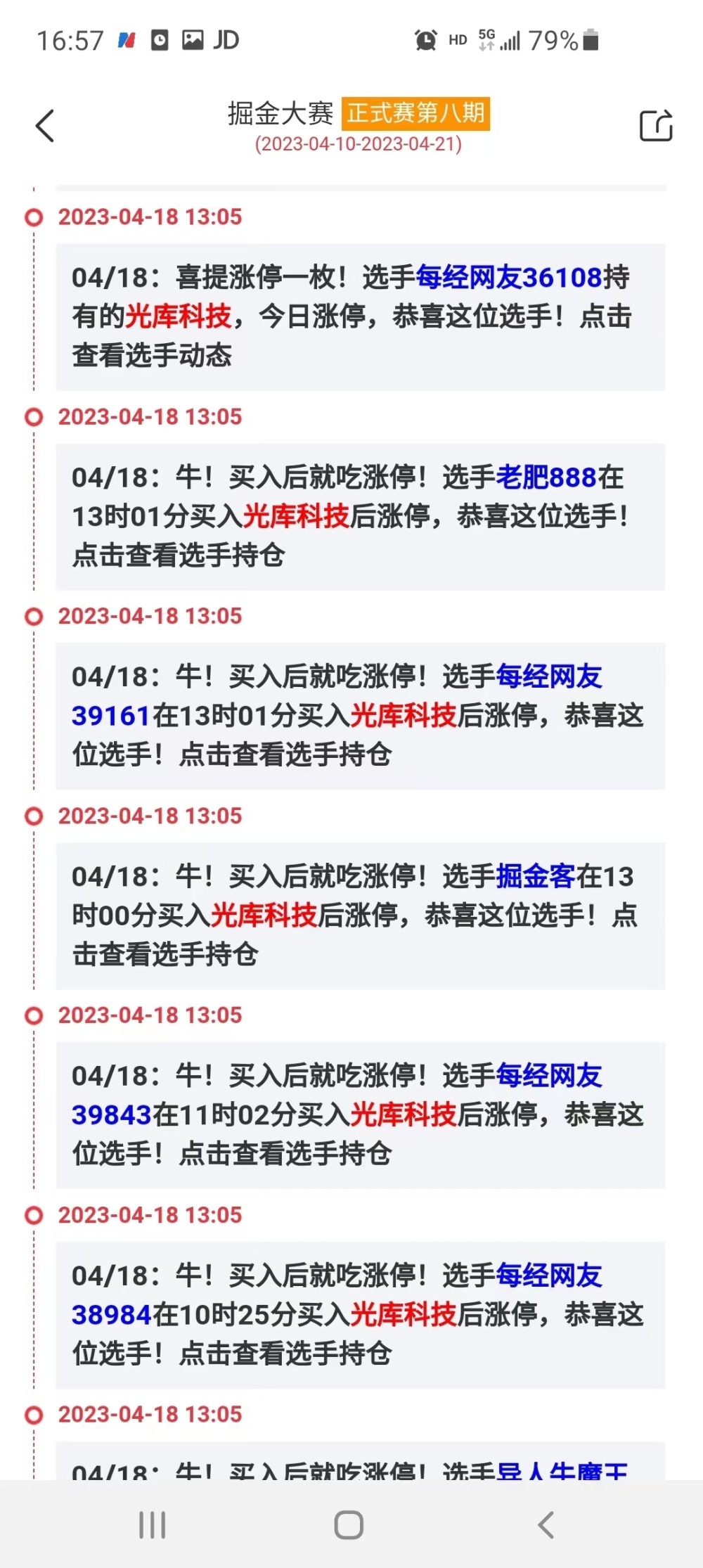Open the recent apps overview
This screenshot has width=703, height=1568.
click(153, 1524)
